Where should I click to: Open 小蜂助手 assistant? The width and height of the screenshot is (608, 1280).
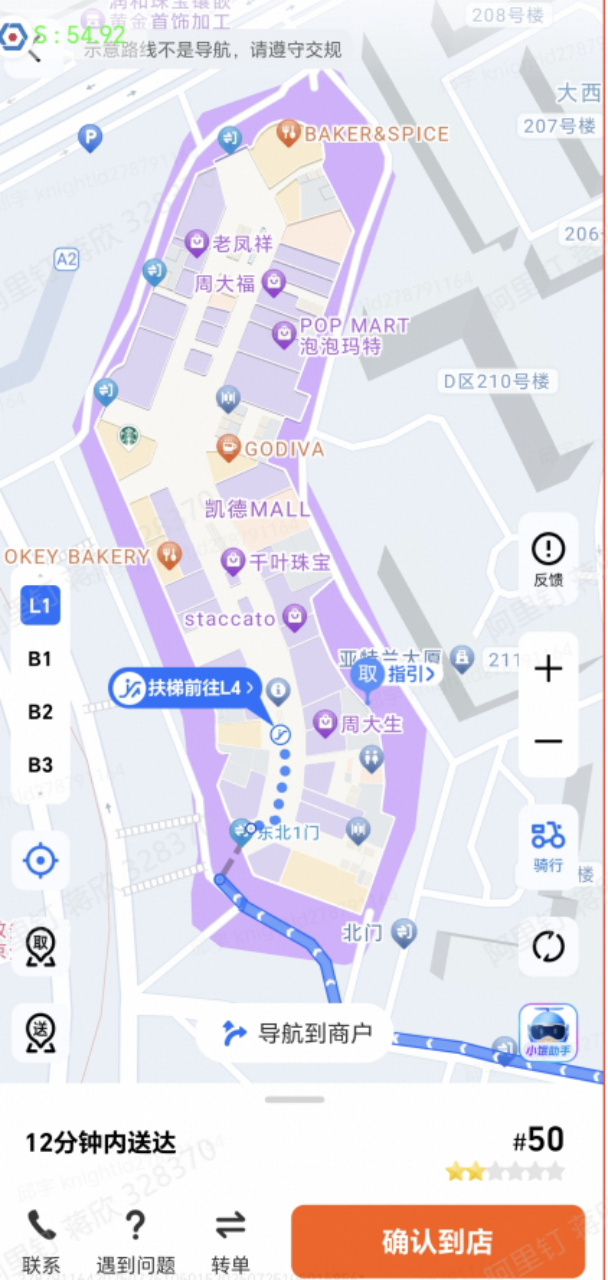[x=548, y=1031]
